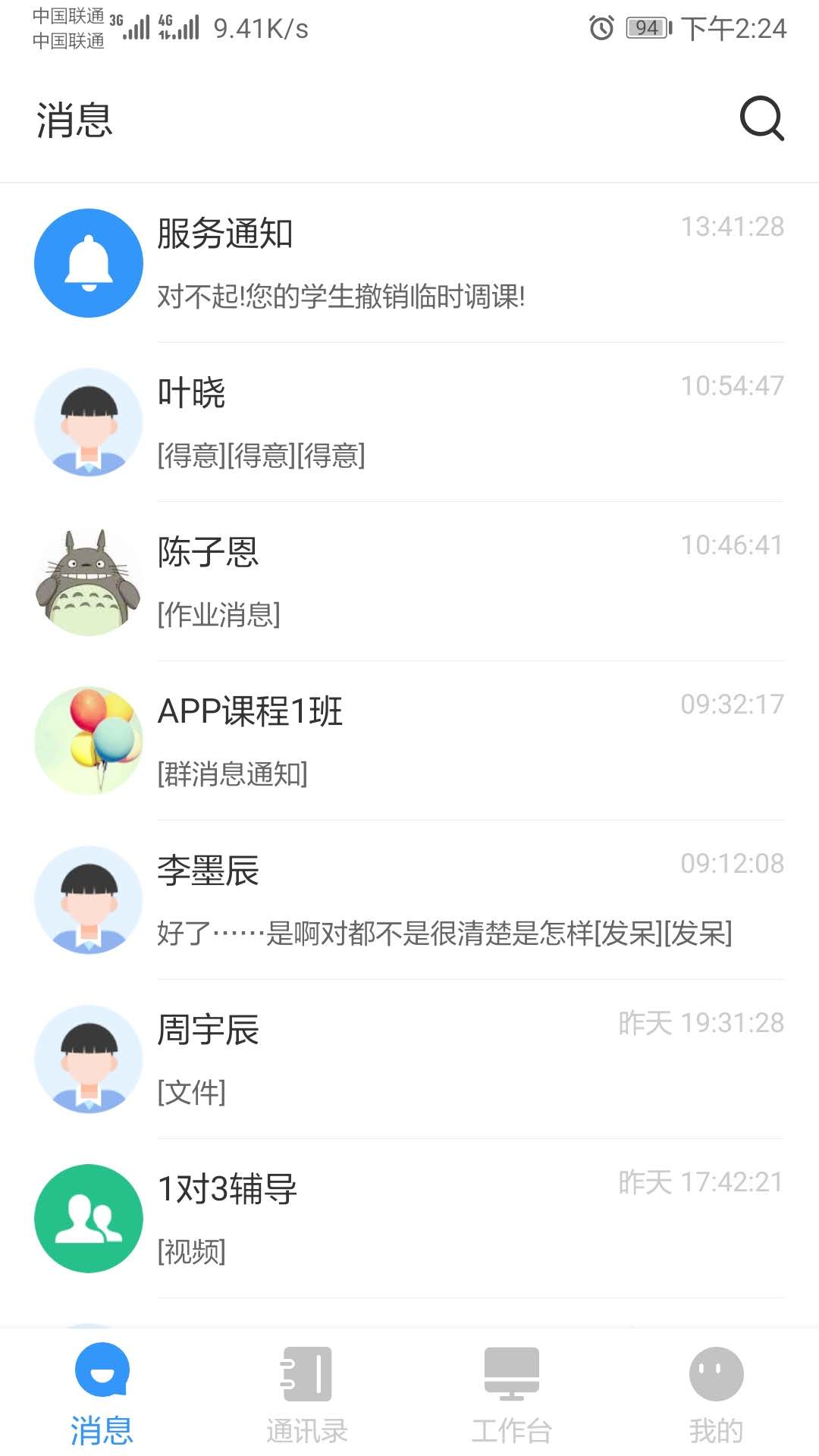Screen dimensions: 819x1456
Task: Tap 陈子恩's Totoro avatar
Action: click(x=87, y=581)
